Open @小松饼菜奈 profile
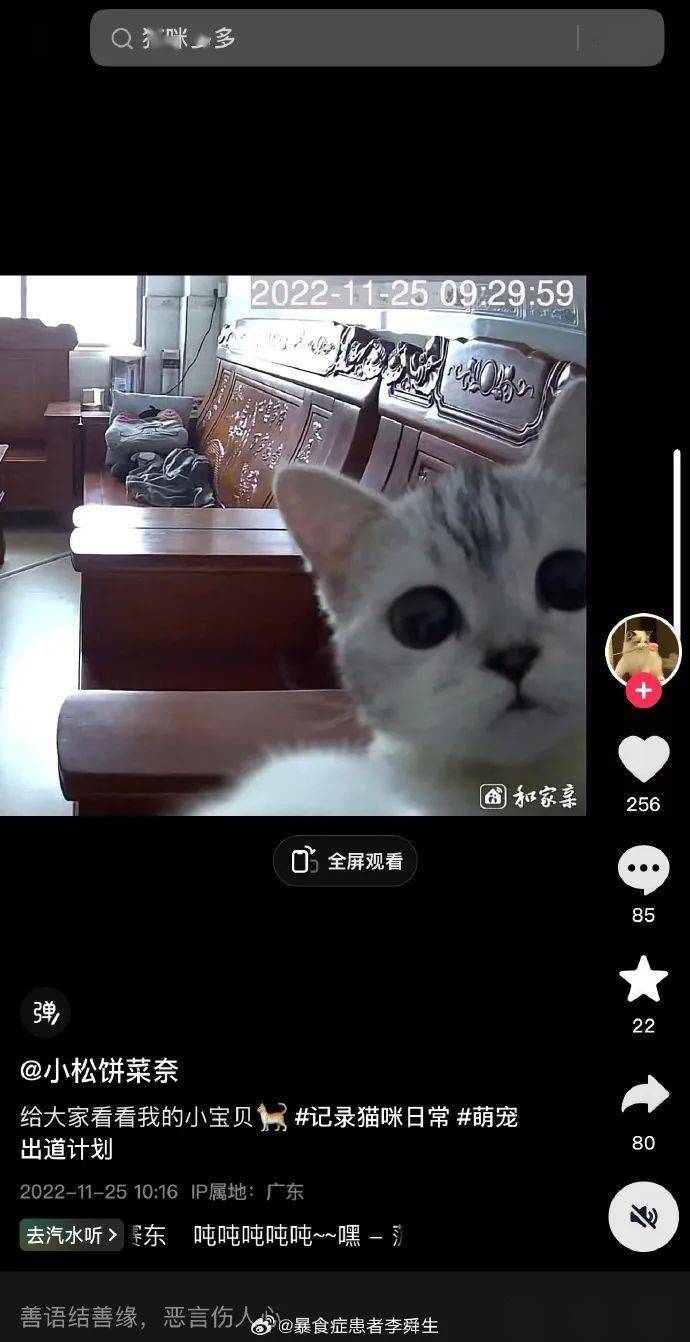 pos(99,1071)
